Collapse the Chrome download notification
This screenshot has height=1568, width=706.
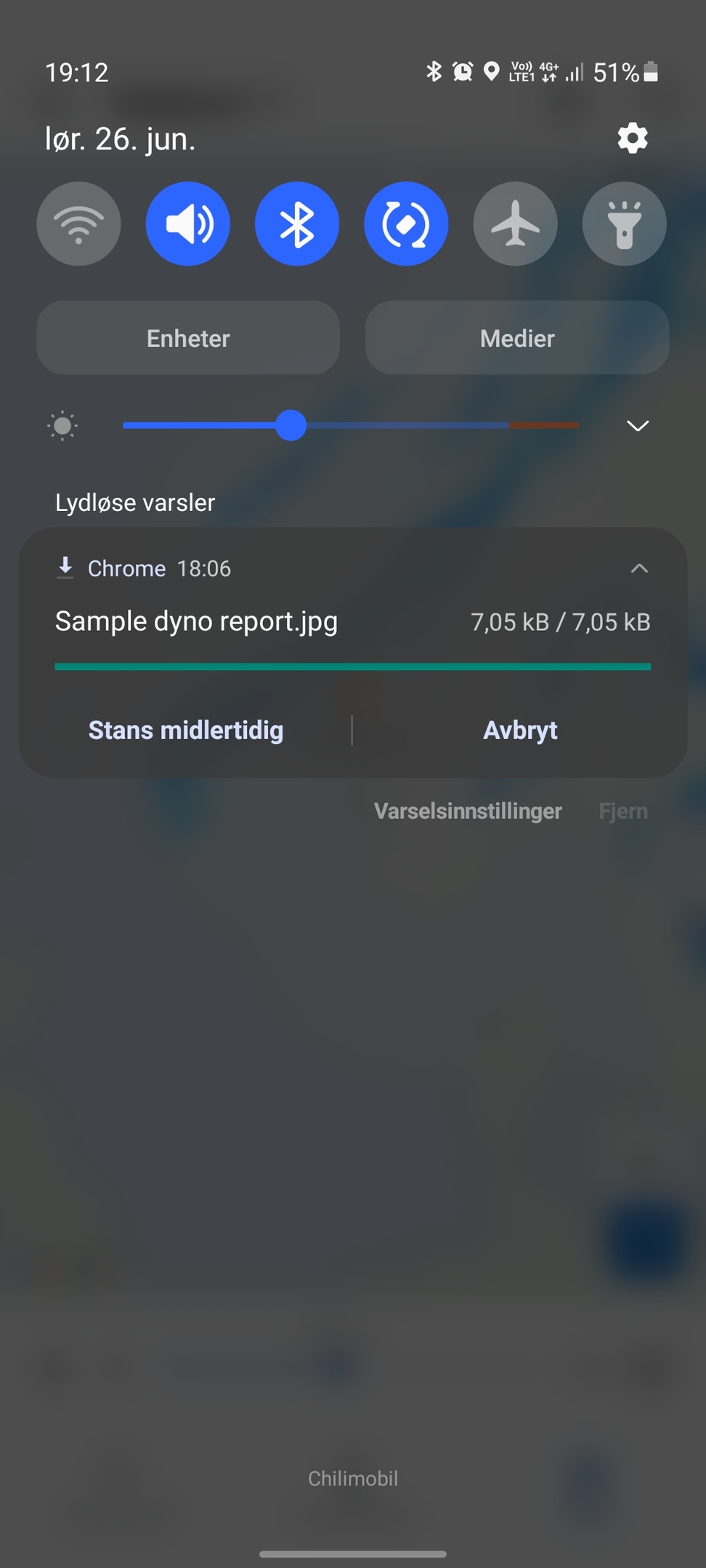pos(639,568)
